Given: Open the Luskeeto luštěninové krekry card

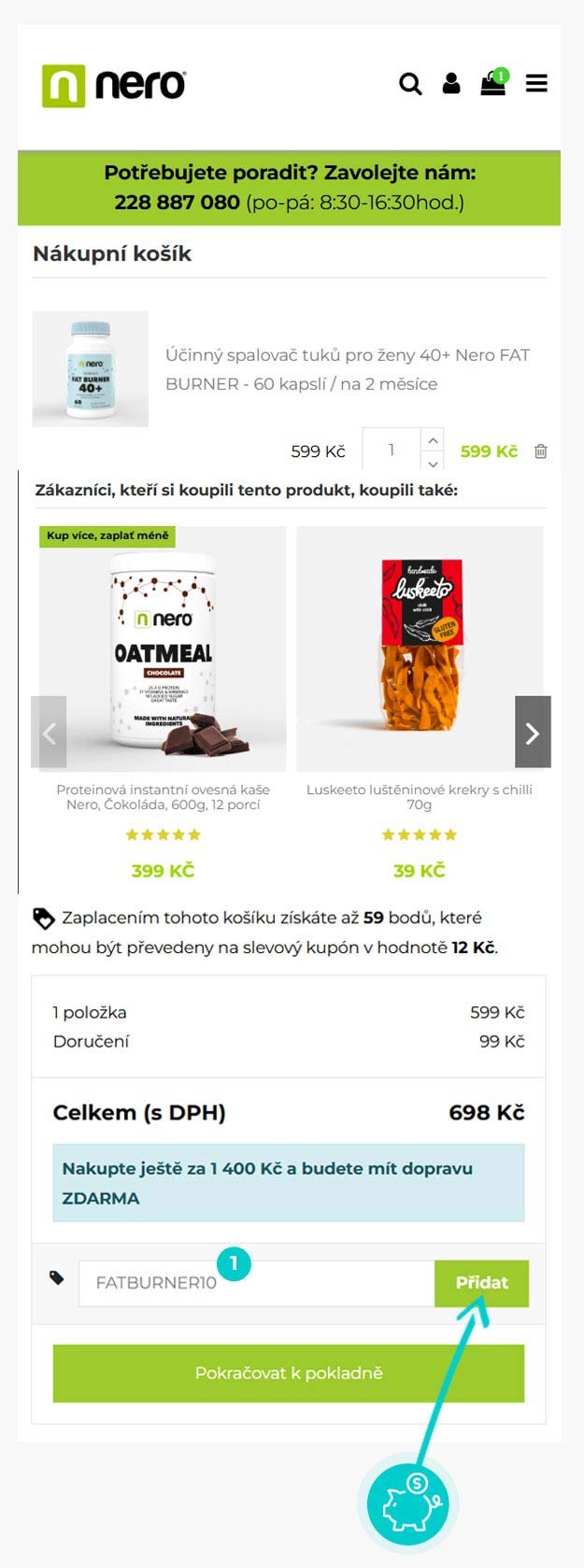Looking at the screenshot, I should (x=419, y=649).
